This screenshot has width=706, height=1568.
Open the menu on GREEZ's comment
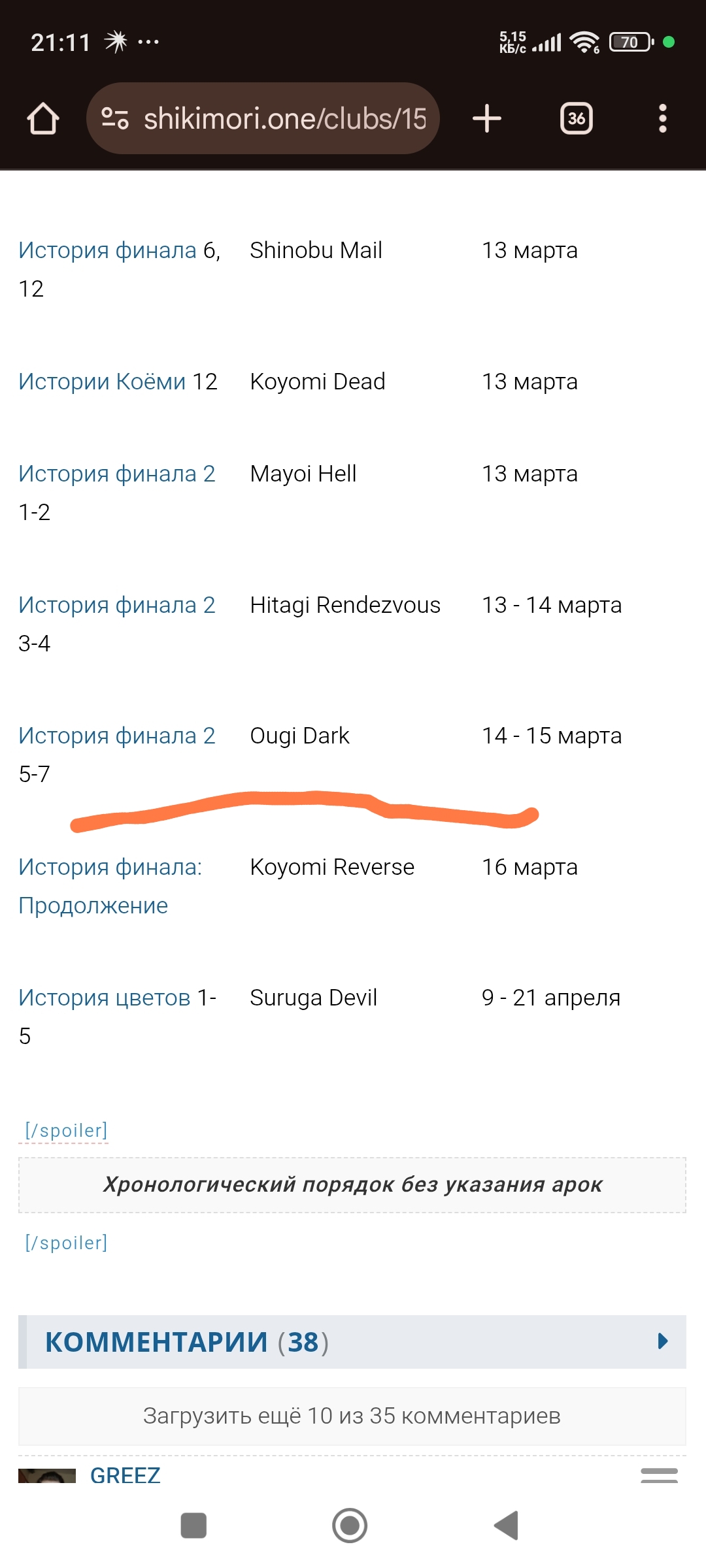point(659,1475)
